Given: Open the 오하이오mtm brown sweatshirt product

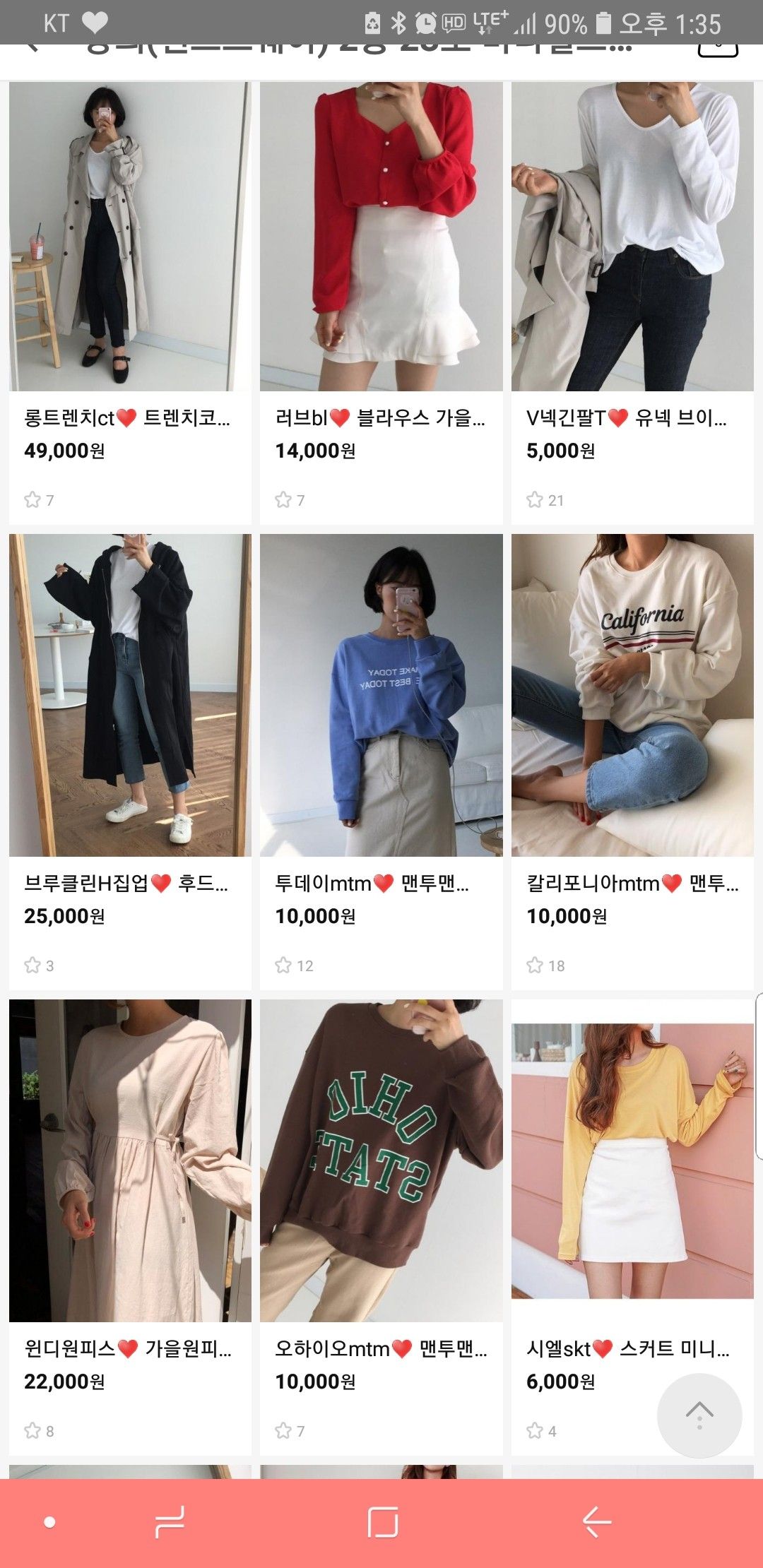Looking at the screenshot, I should pyautogui.click(x=381, y=1160).
